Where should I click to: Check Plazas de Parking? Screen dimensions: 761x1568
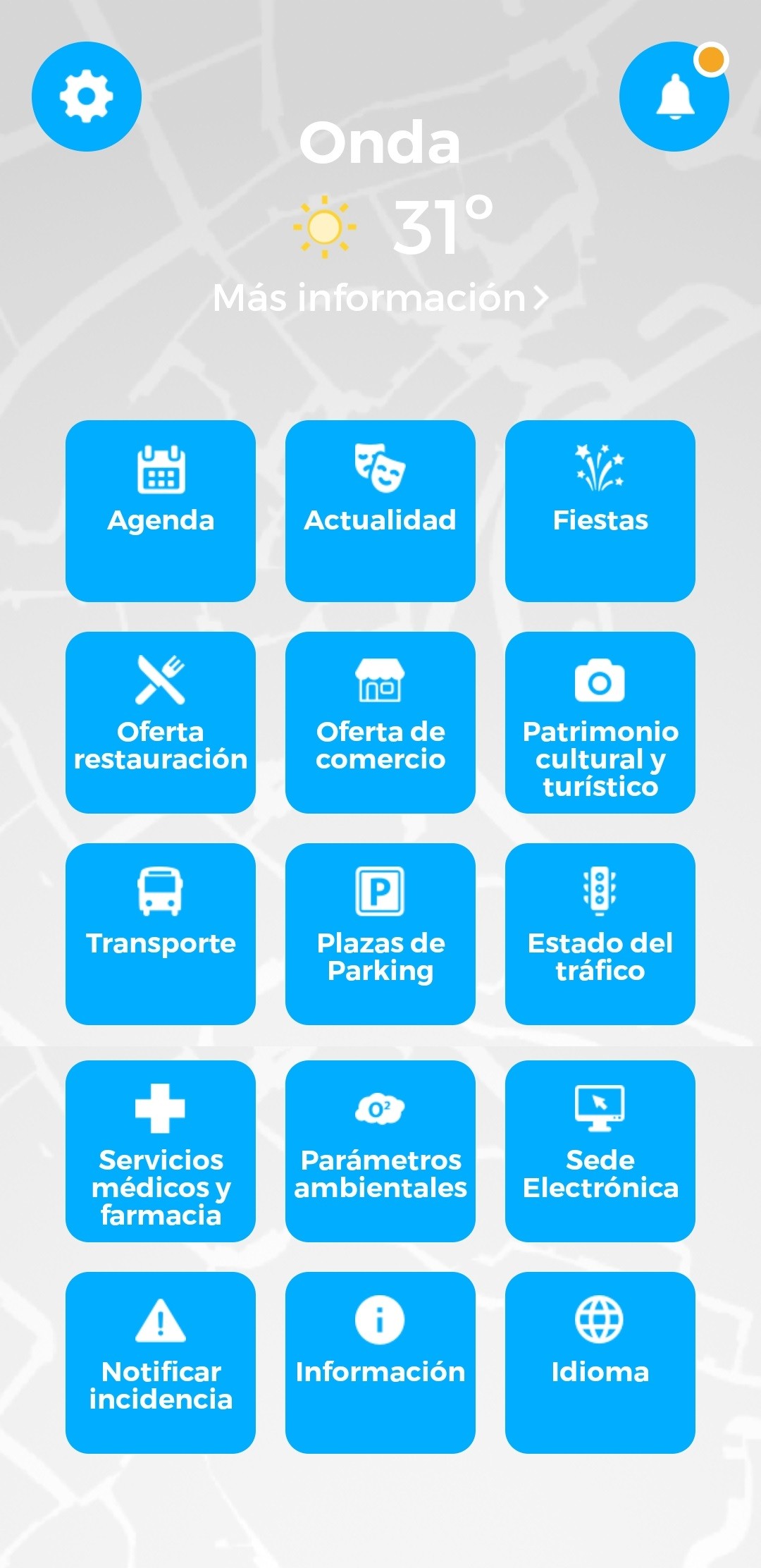tap(380, 934)
